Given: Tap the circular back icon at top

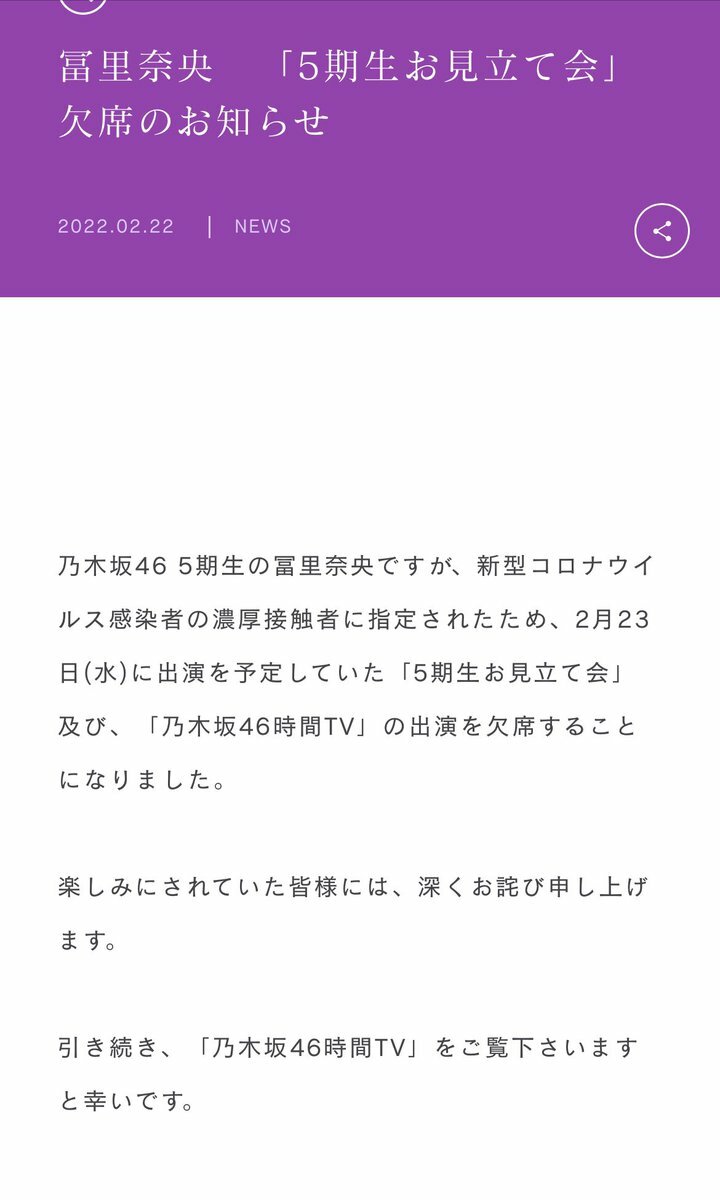Looking at the screenshot, I should [x=83, y=4].
